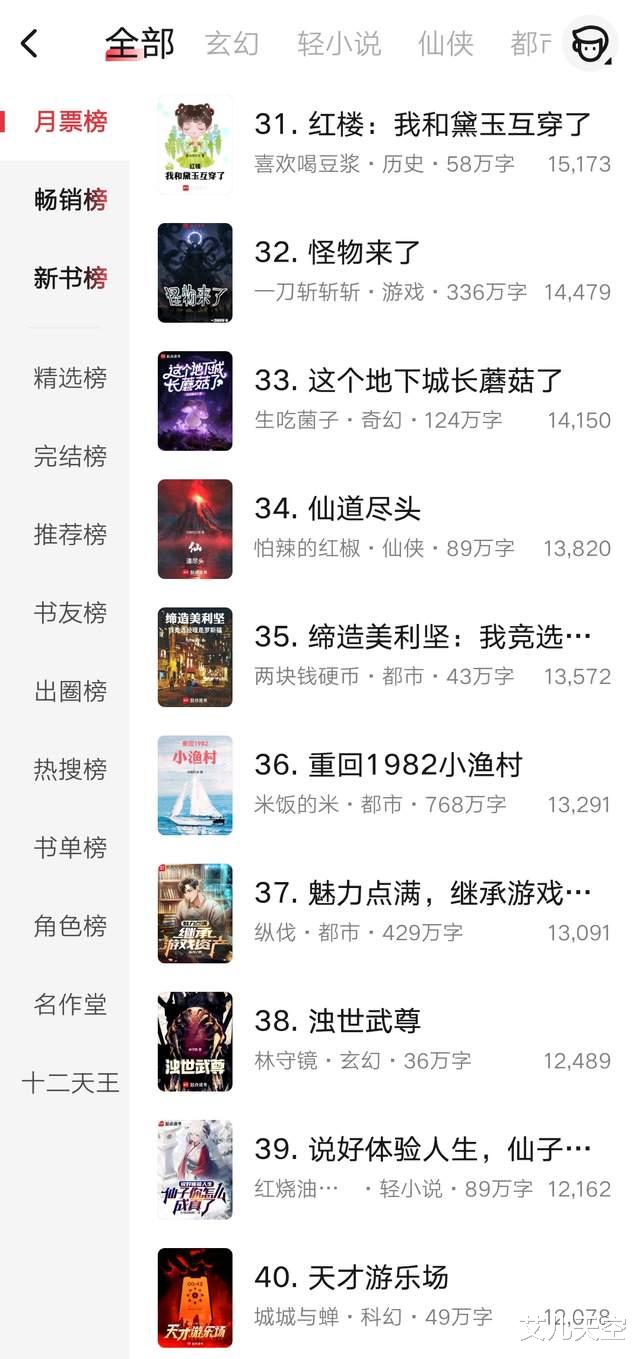This screenshot has width=640, height=1359.
Task: Open the book 红楼：我和黛玉互穿了
Action: click(423, 125)
